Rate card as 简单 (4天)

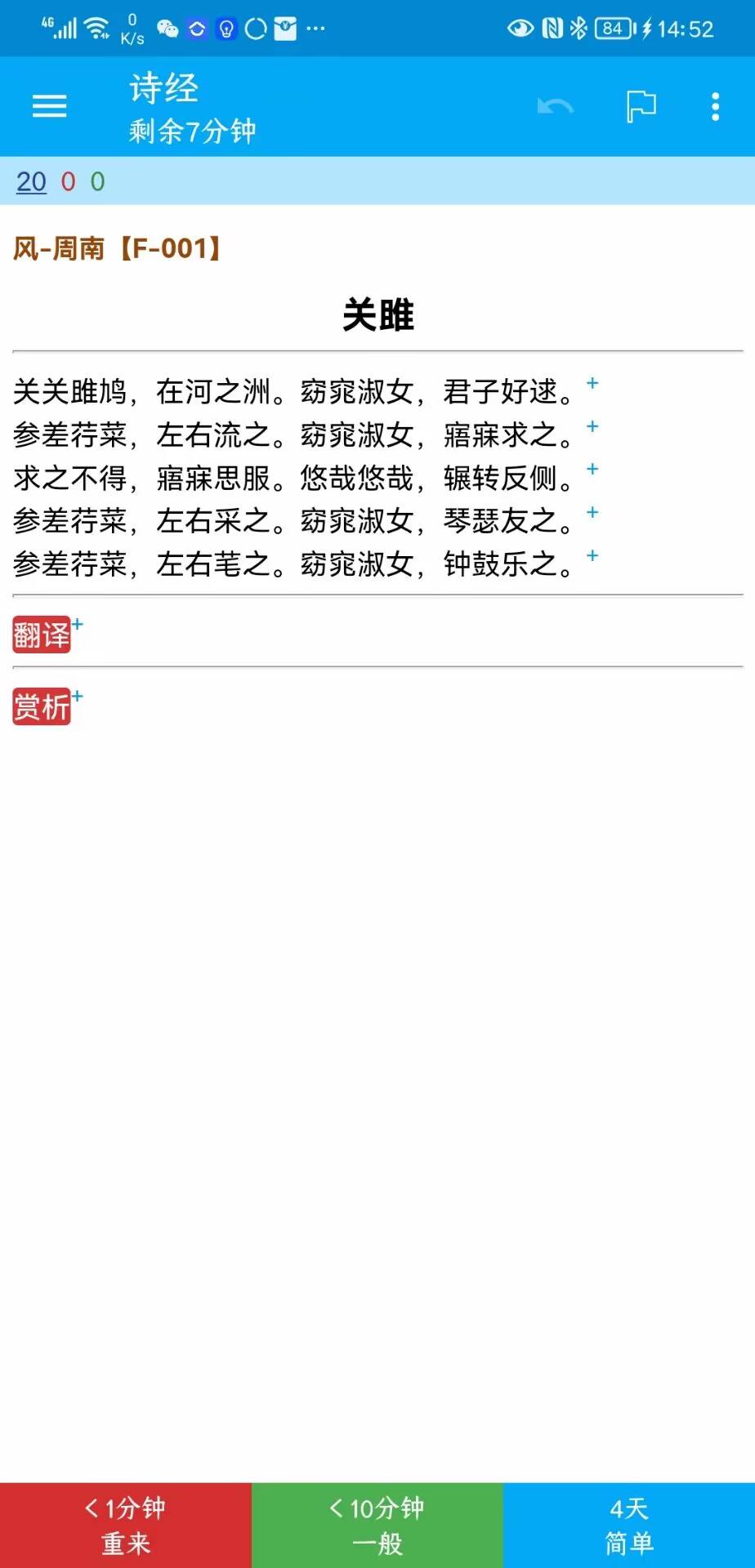click(x=629, y=1525)
